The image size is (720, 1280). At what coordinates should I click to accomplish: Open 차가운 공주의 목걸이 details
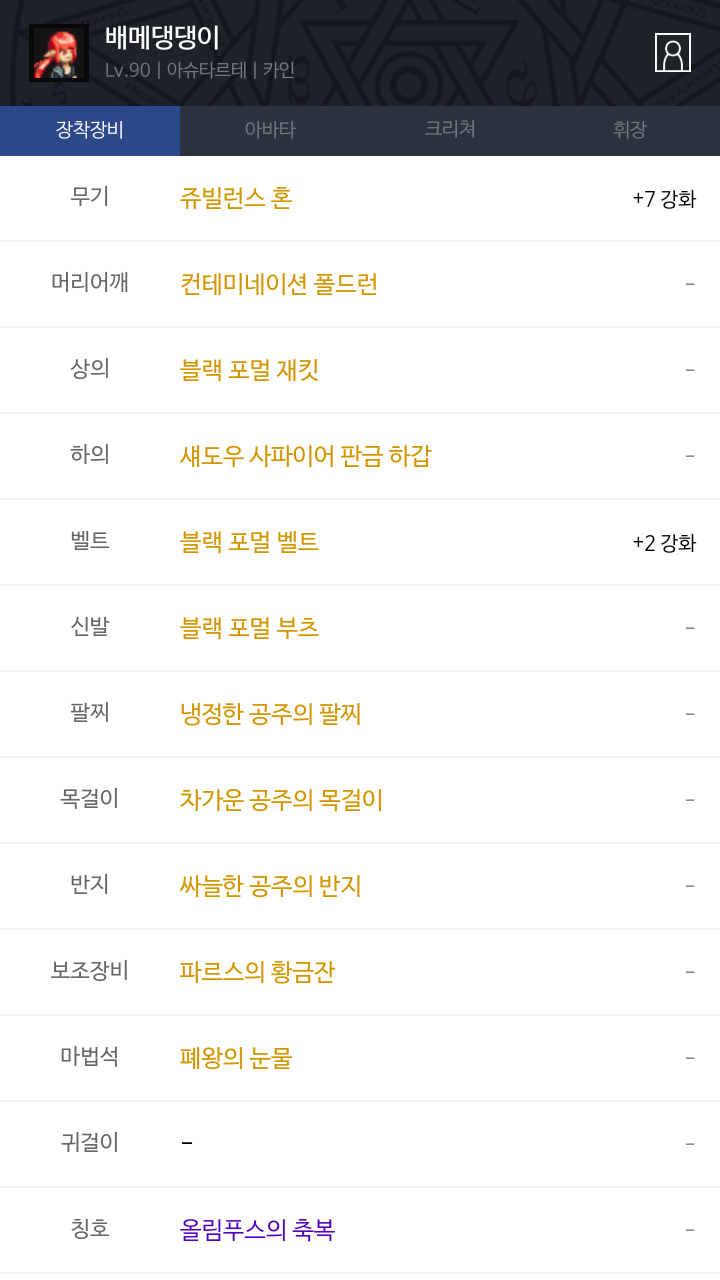[x=281, y=800]
